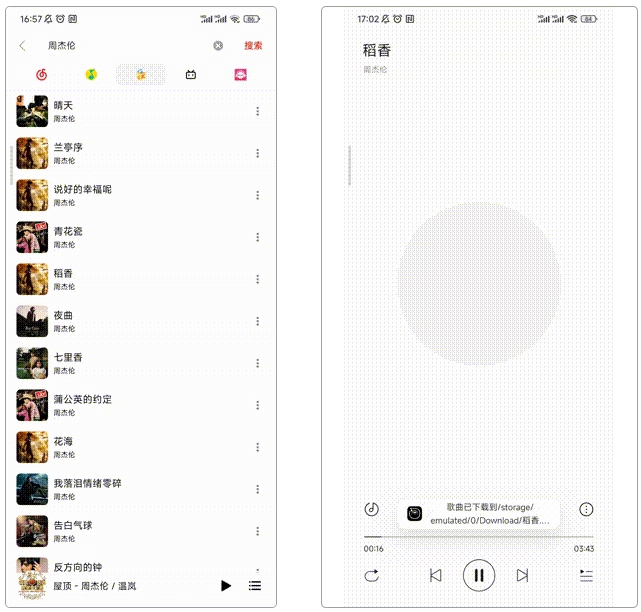Switch to the Bilibili source tab
The image size is (641, 612).
tap(191, 75)
